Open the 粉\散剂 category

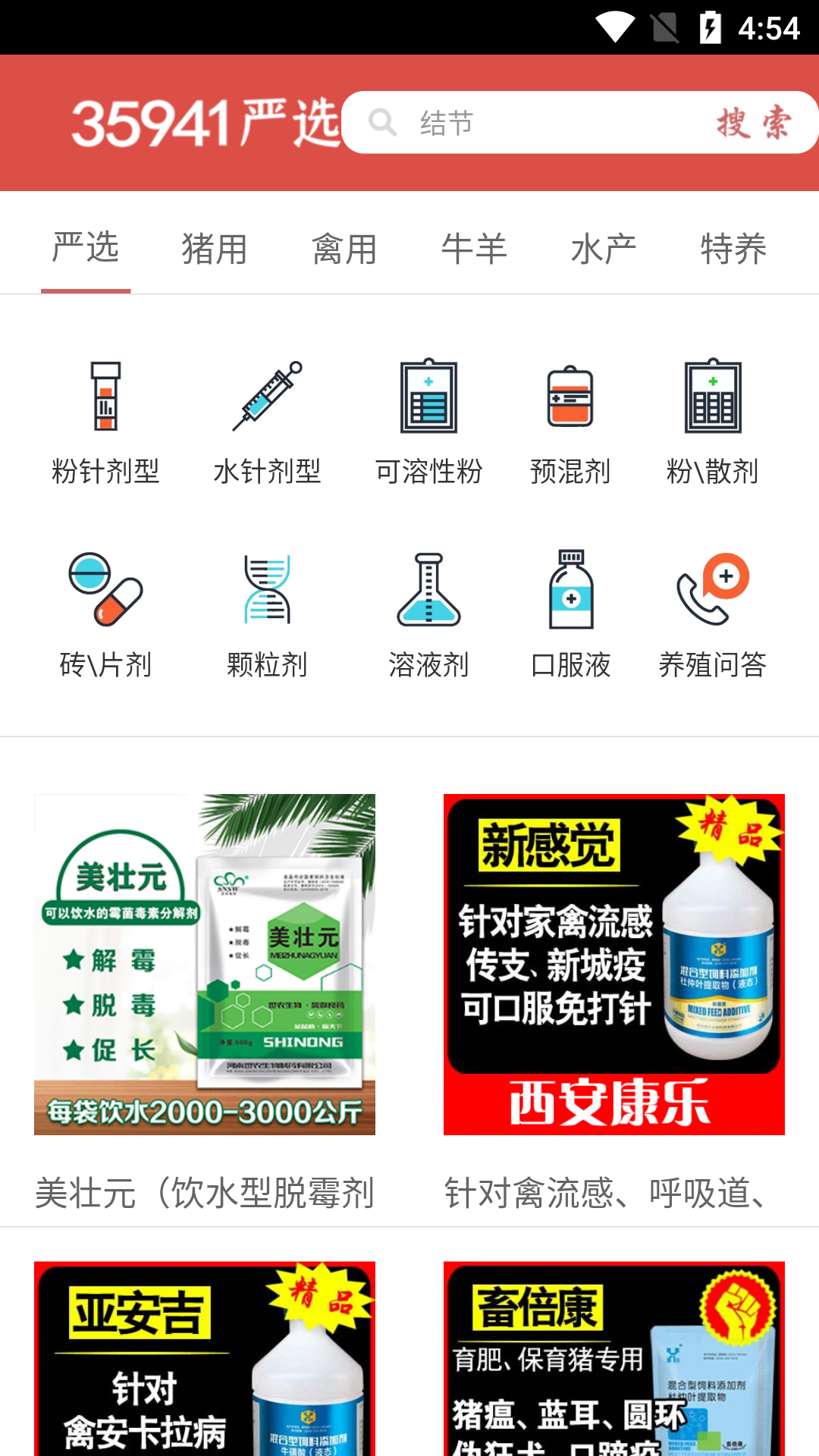pos(712,422)
